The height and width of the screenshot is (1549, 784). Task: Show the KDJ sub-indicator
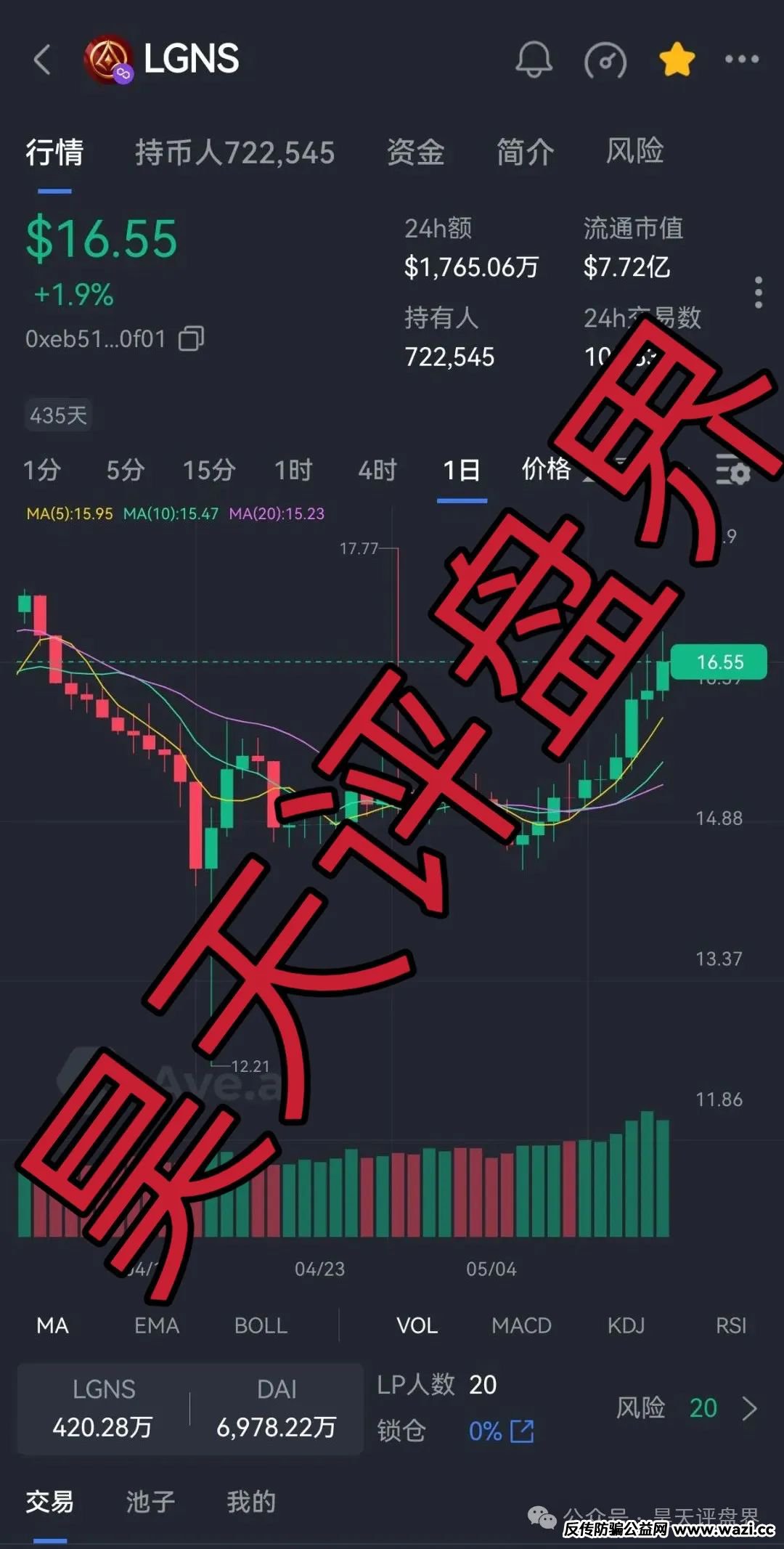[626, 1325]
